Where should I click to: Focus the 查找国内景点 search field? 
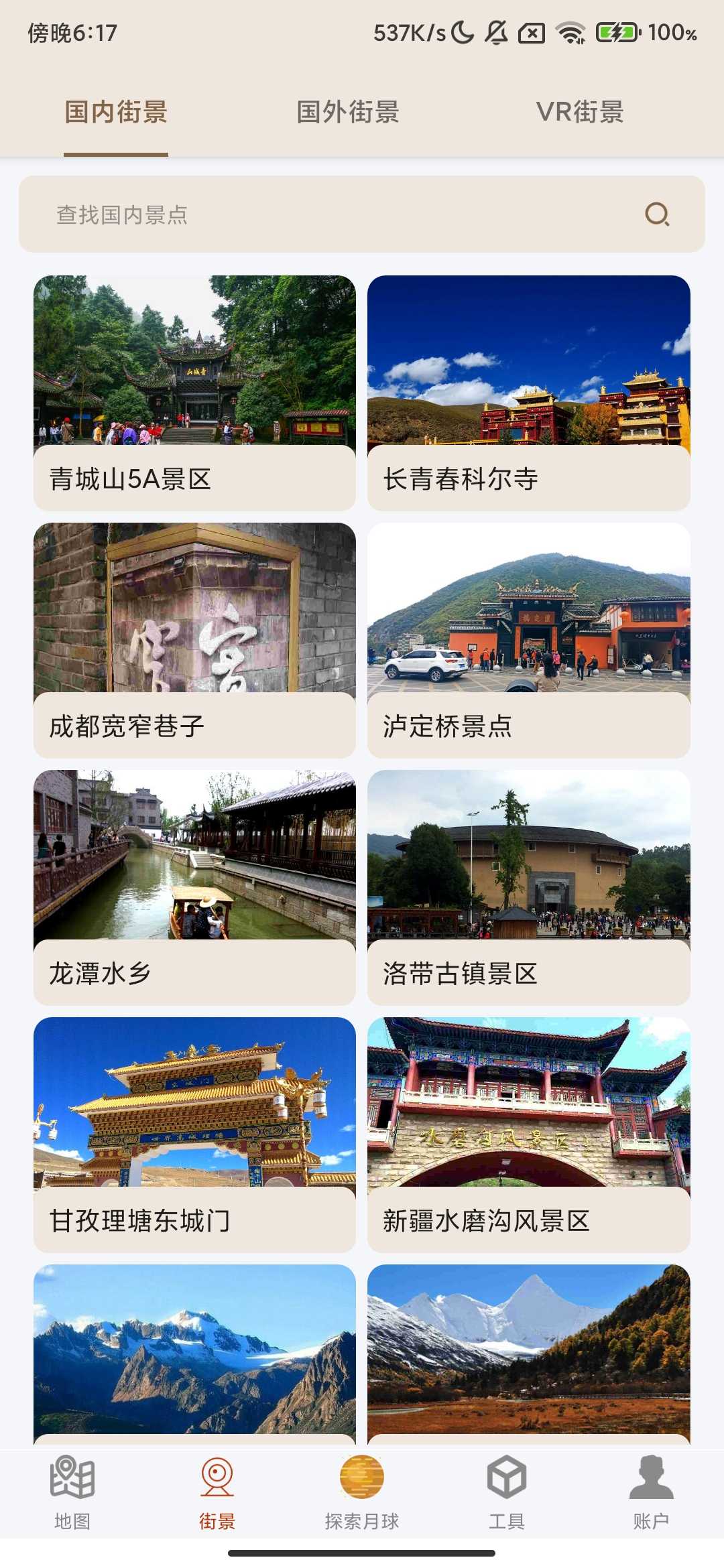[335, 214]
